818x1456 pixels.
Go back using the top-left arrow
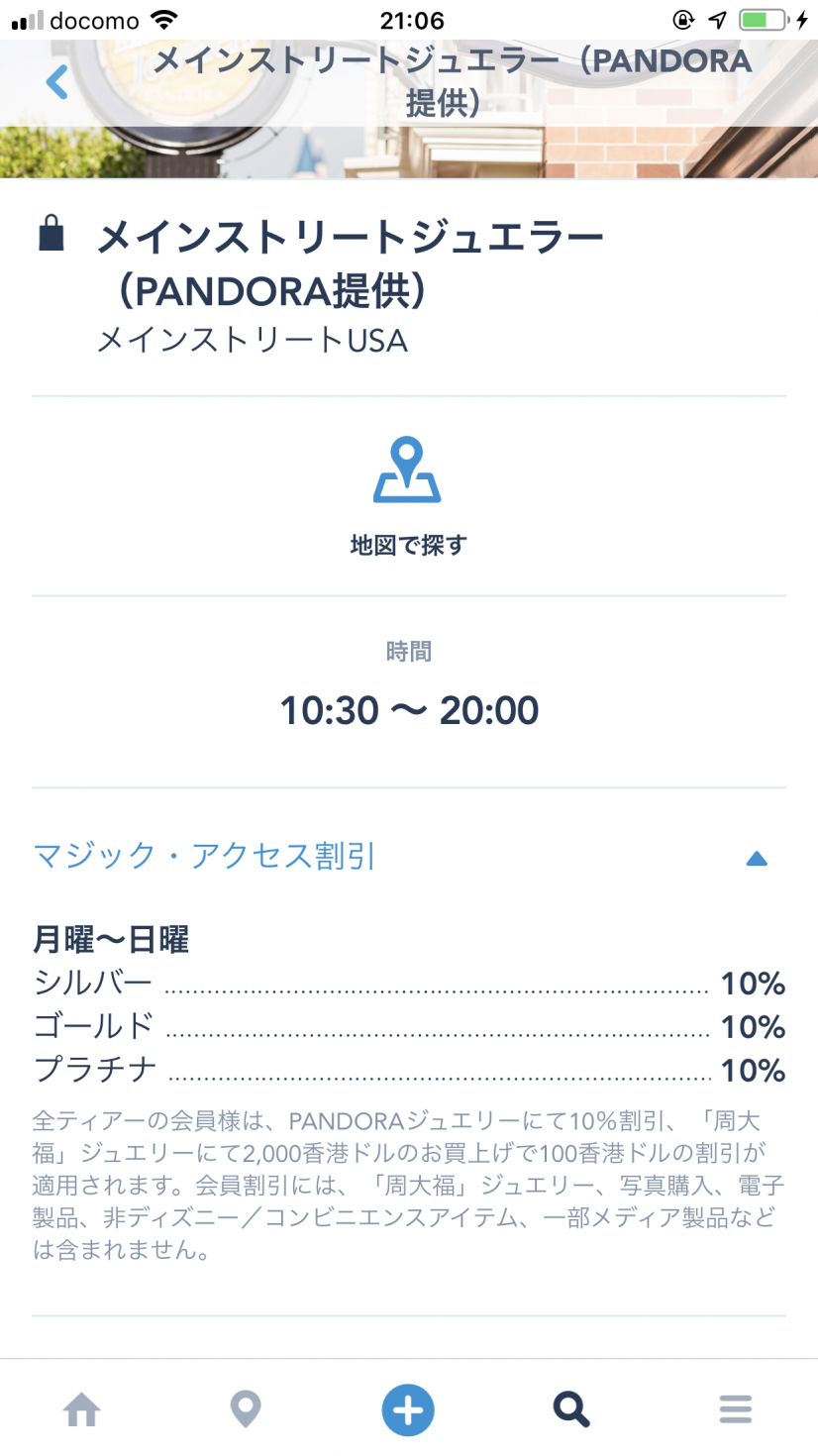click(57, 82)
